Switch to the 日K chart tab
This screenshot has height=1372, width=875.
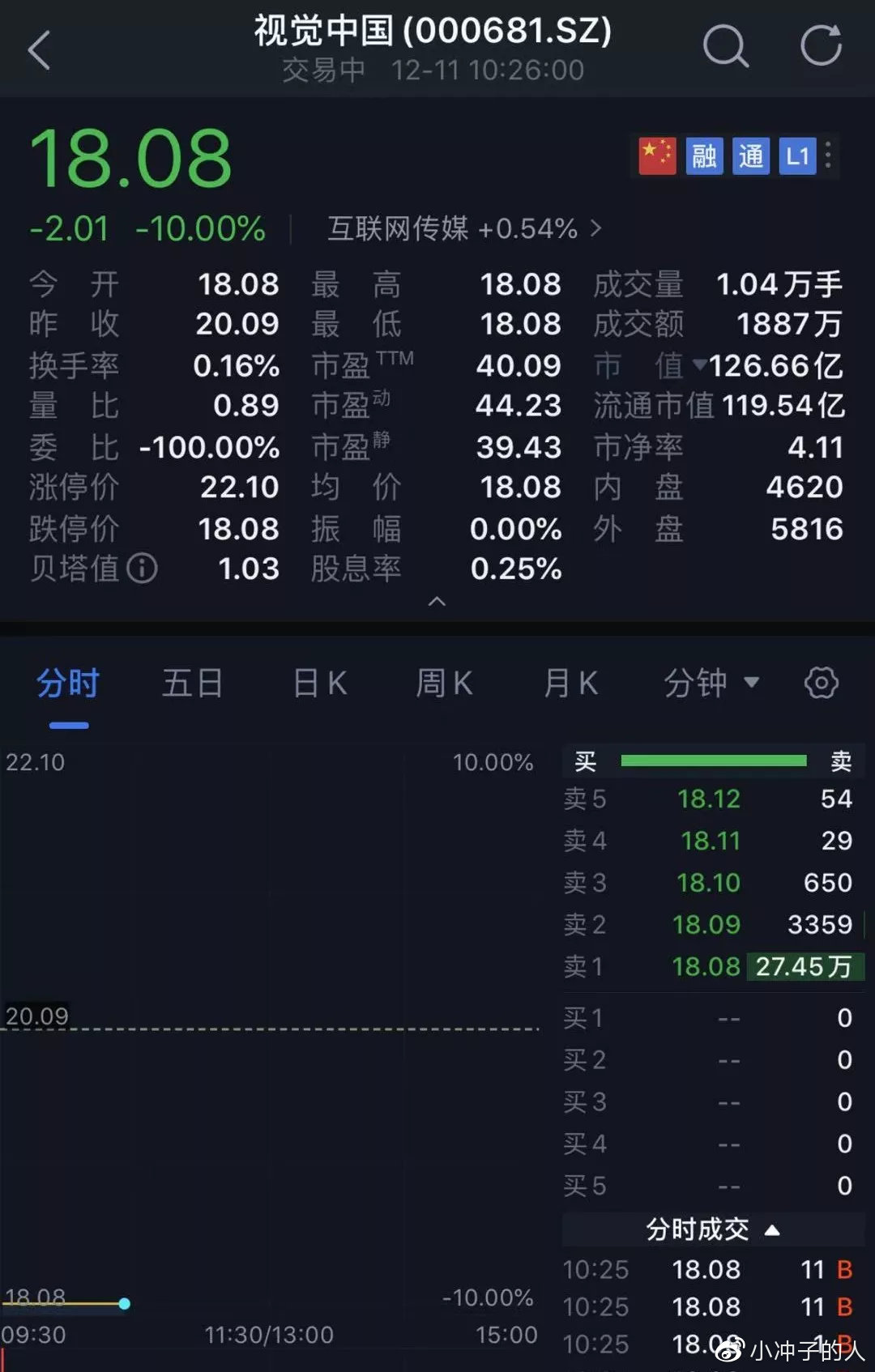(x=320, y=683)
